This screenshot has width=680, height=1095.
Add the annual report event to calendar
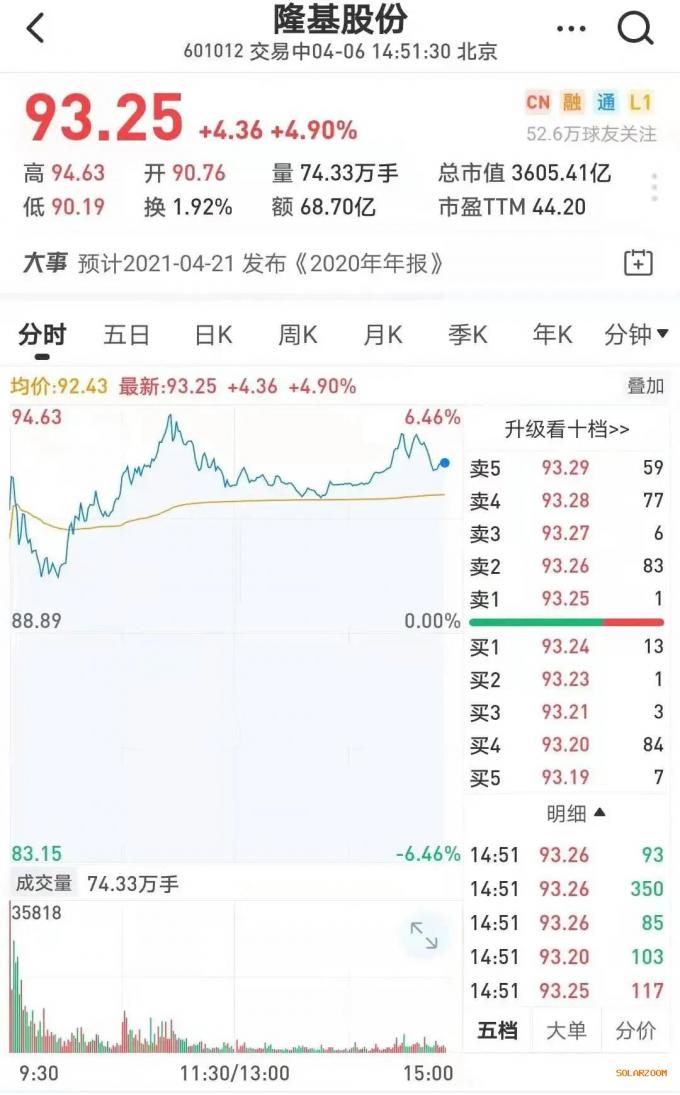(637, 263)
